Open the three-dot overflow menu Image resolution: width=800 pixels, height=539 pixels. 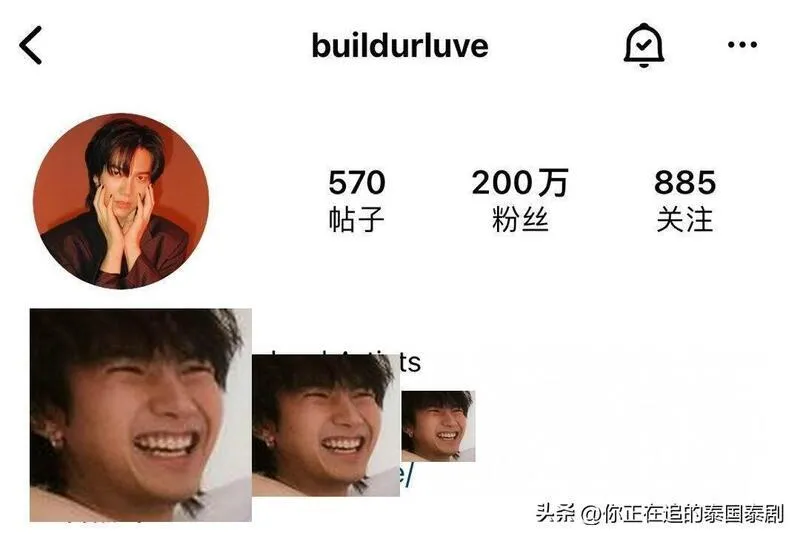[x=742, y=45]
